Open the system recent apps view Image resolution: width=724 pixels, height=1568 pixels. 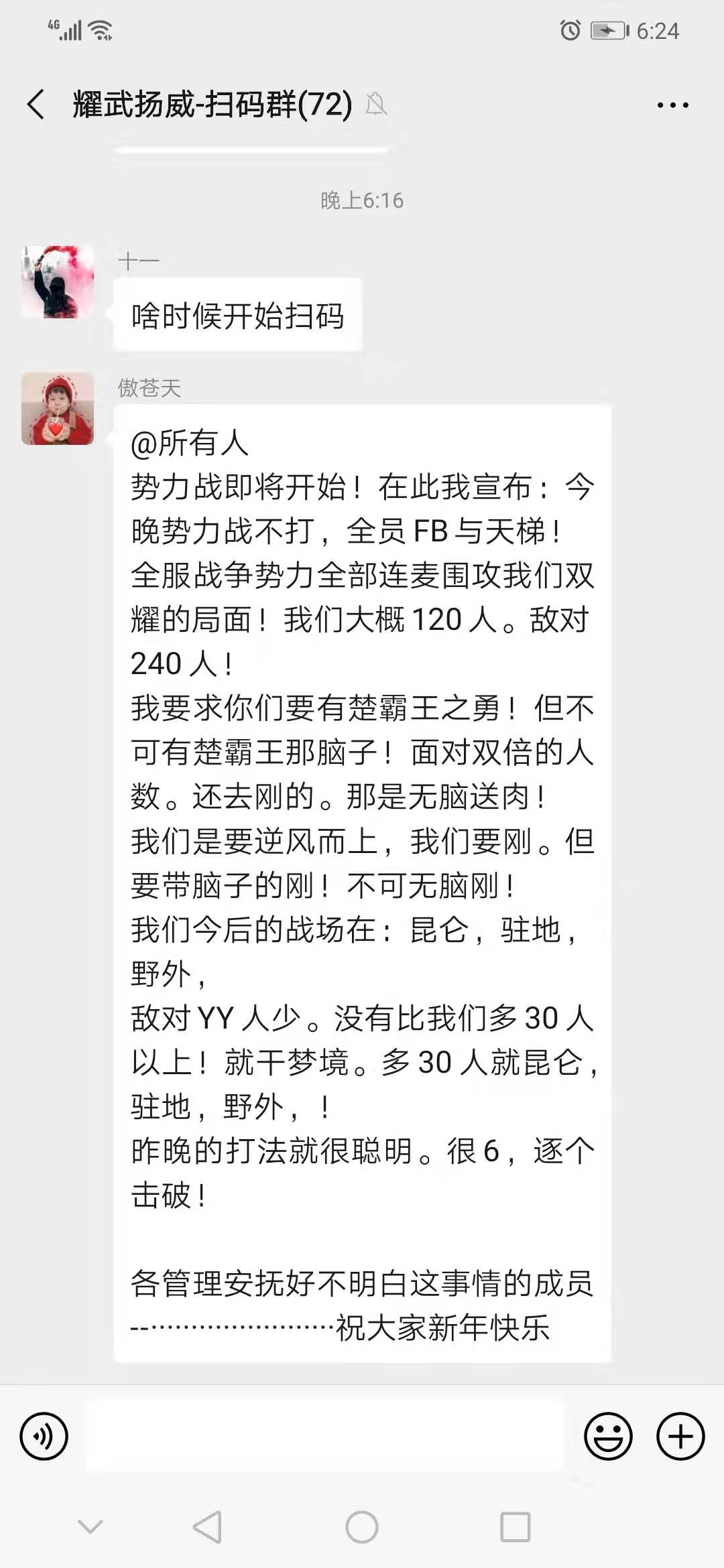(x=516, y=1527)
